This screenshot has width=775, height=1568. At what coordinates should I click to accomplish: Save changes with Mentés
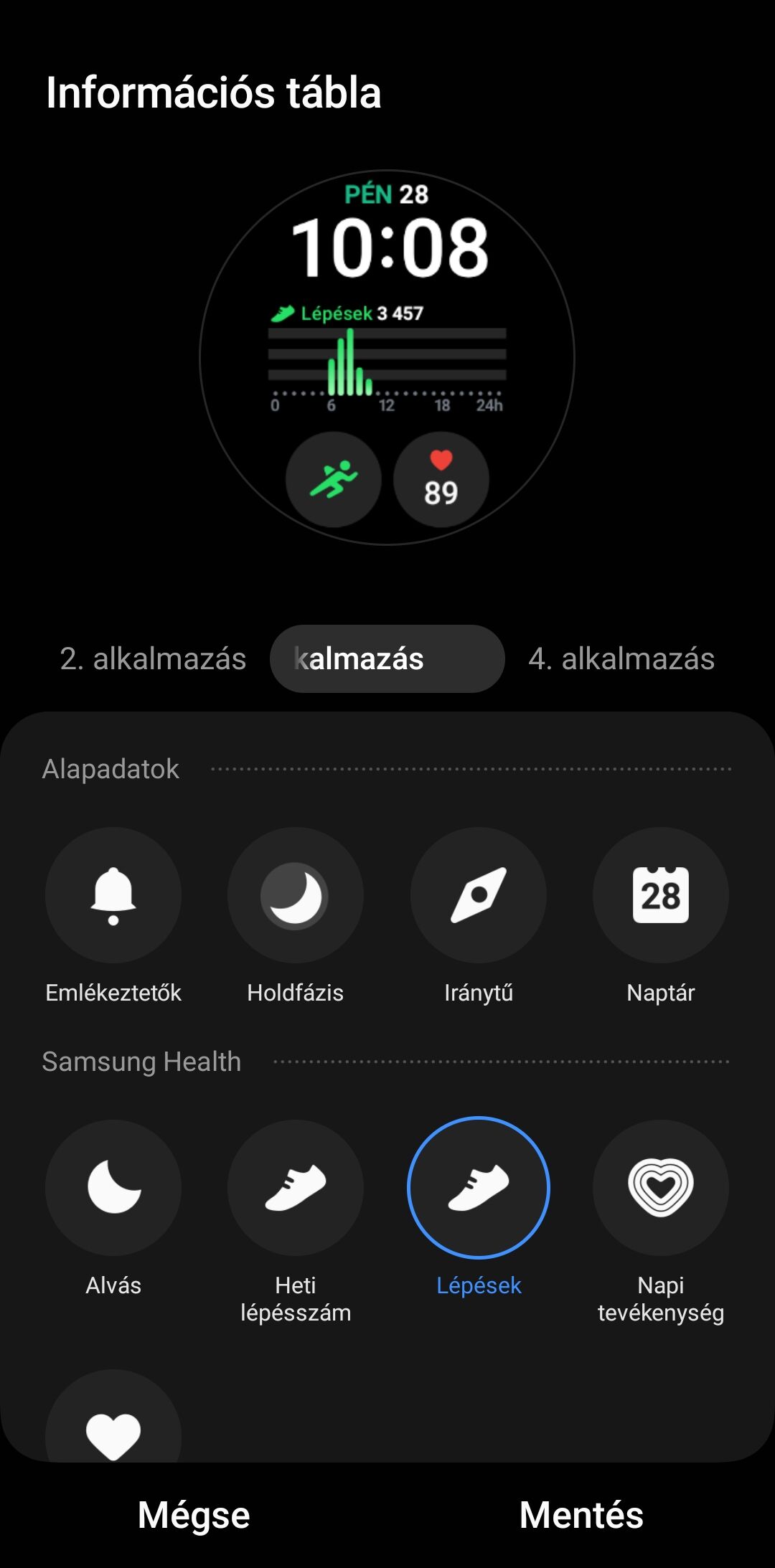[581, 1515]
